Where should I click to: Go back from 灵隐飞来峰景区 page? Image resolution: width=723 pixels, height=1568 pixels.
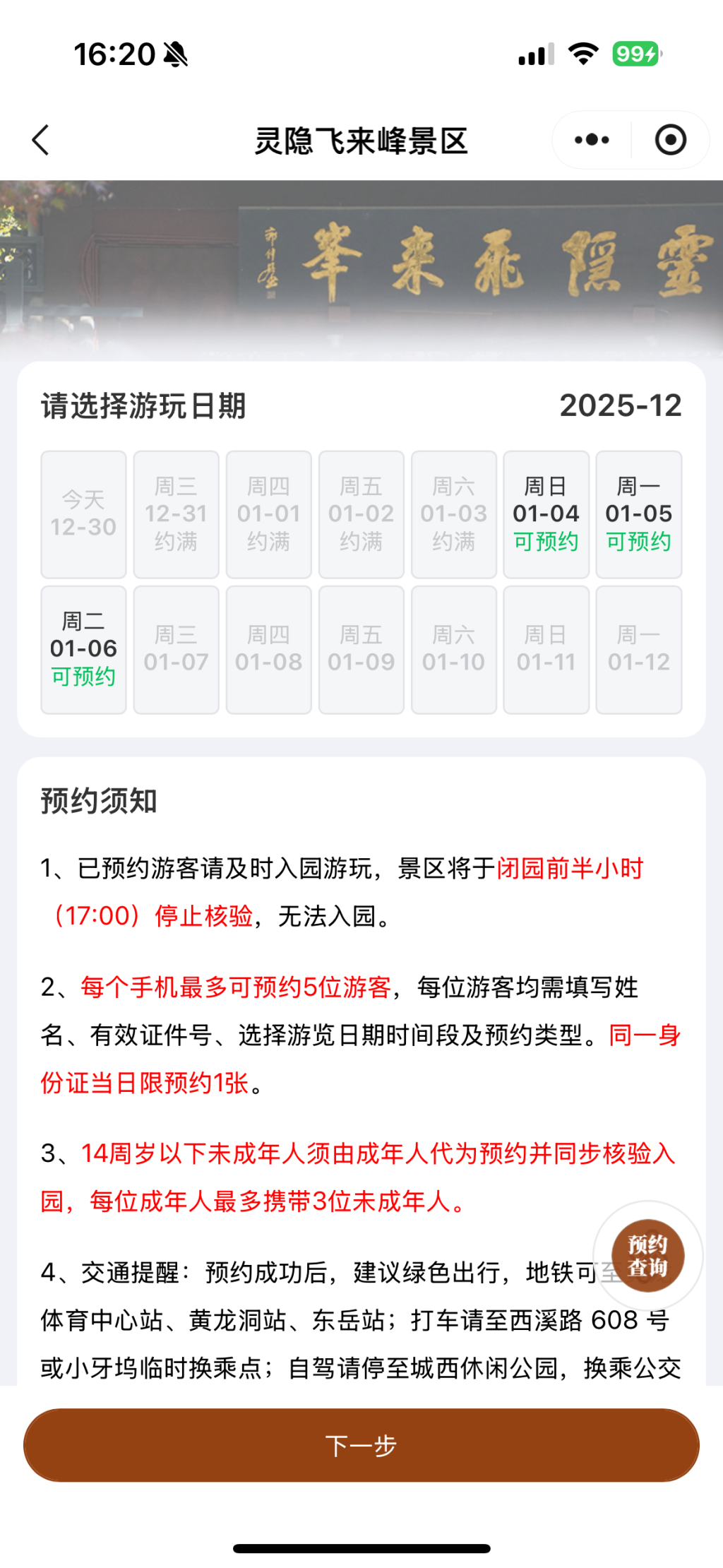(x=41, y=140)
